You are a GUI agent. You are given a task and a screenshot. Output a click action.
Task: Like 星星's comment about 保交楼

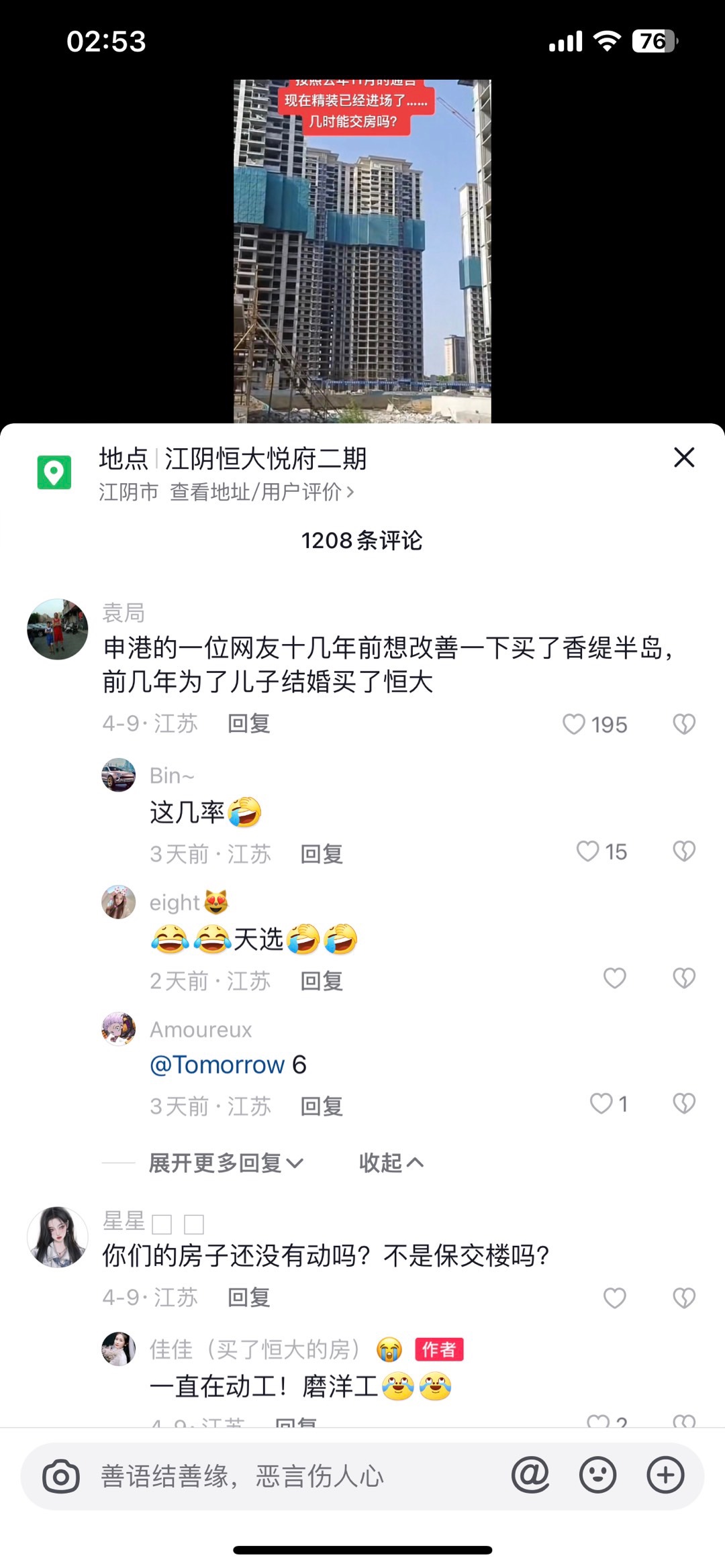pyautogui.click(x=614, y=1298)
